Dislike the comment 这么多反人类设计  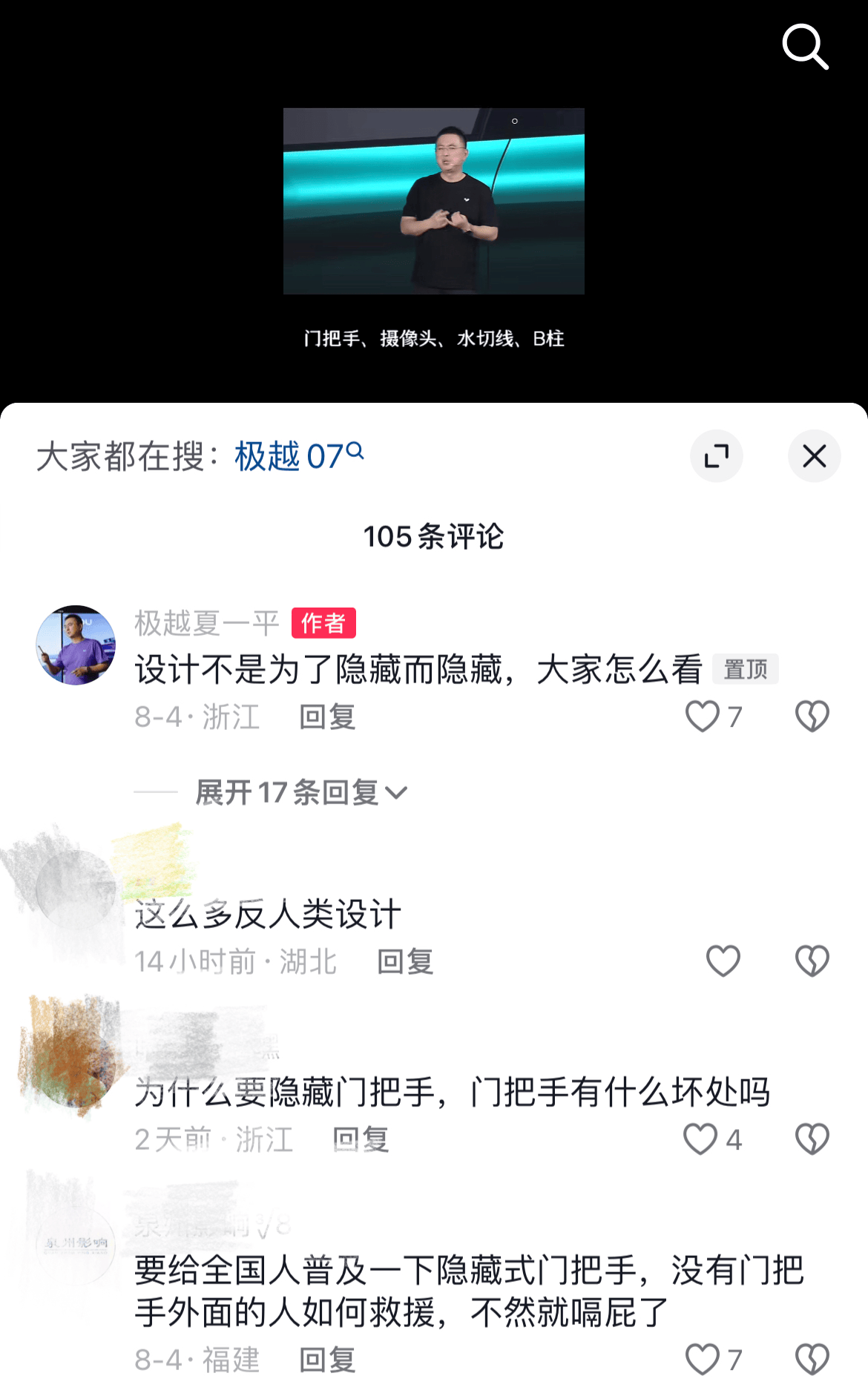pos(812,961)
